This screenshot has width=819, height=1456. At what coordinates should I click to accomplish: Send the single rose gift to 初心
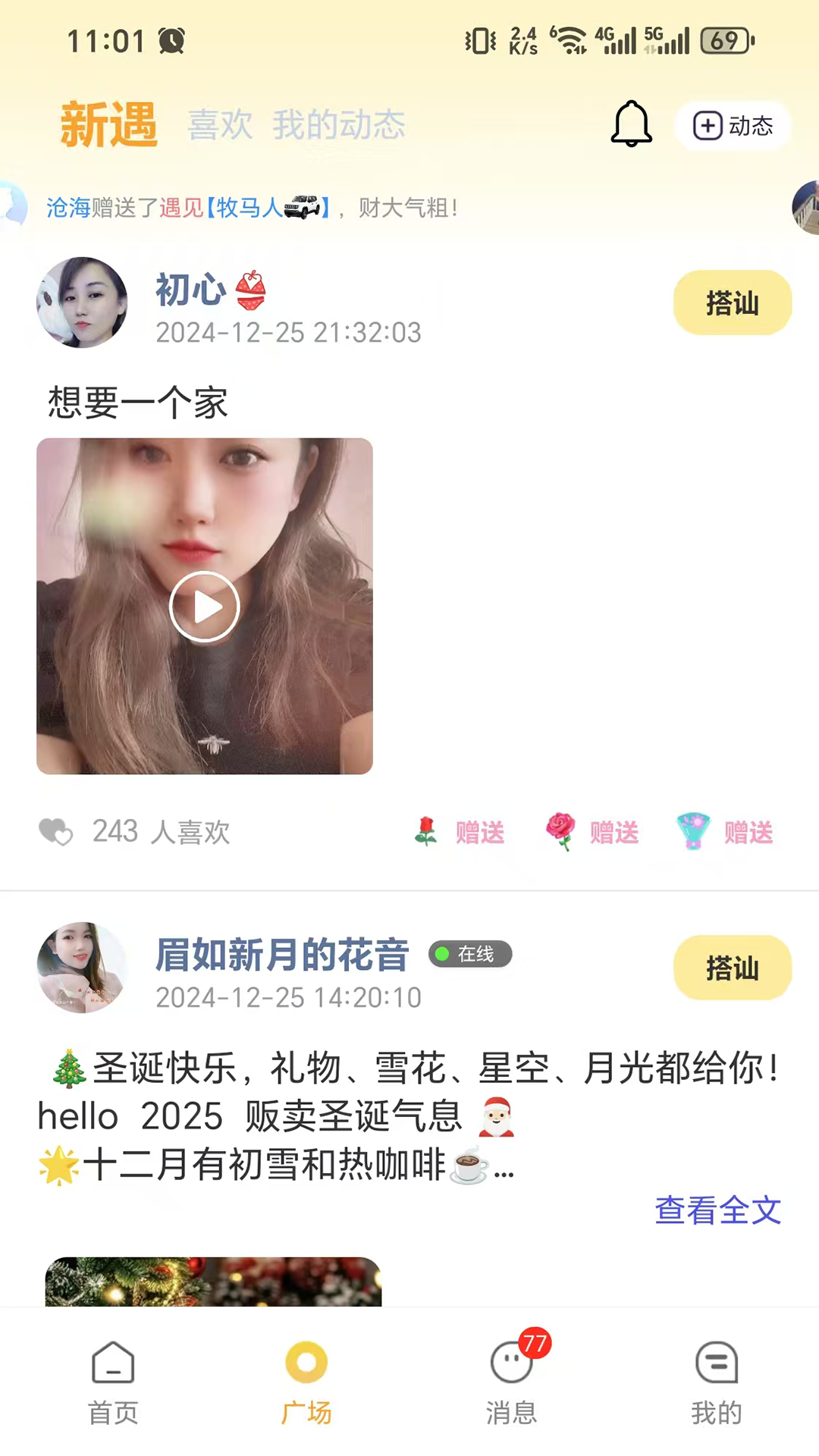coord(460,832)
